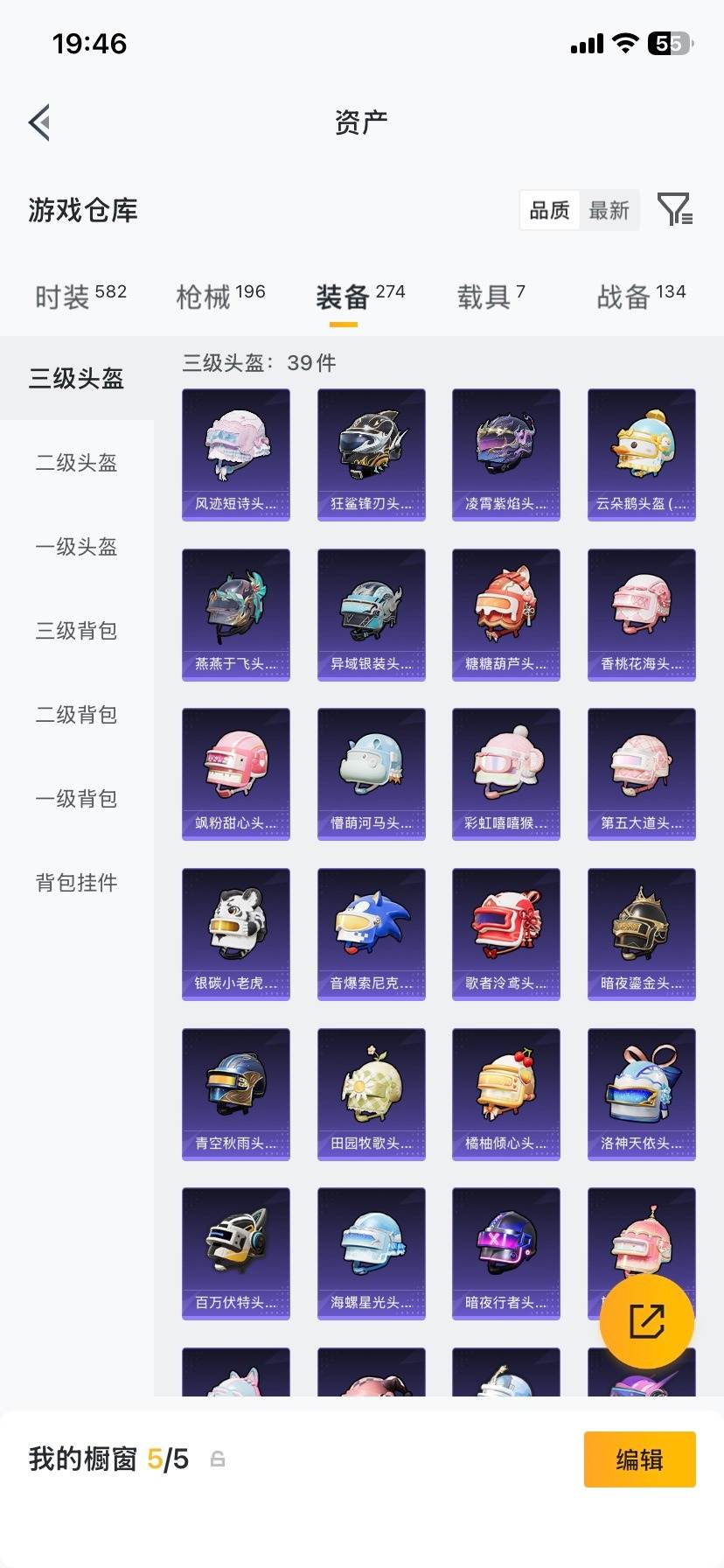This screenshot has width=724, height=1568.
Task: Open the filter icon next to 最新
Action: click(675, 210)
